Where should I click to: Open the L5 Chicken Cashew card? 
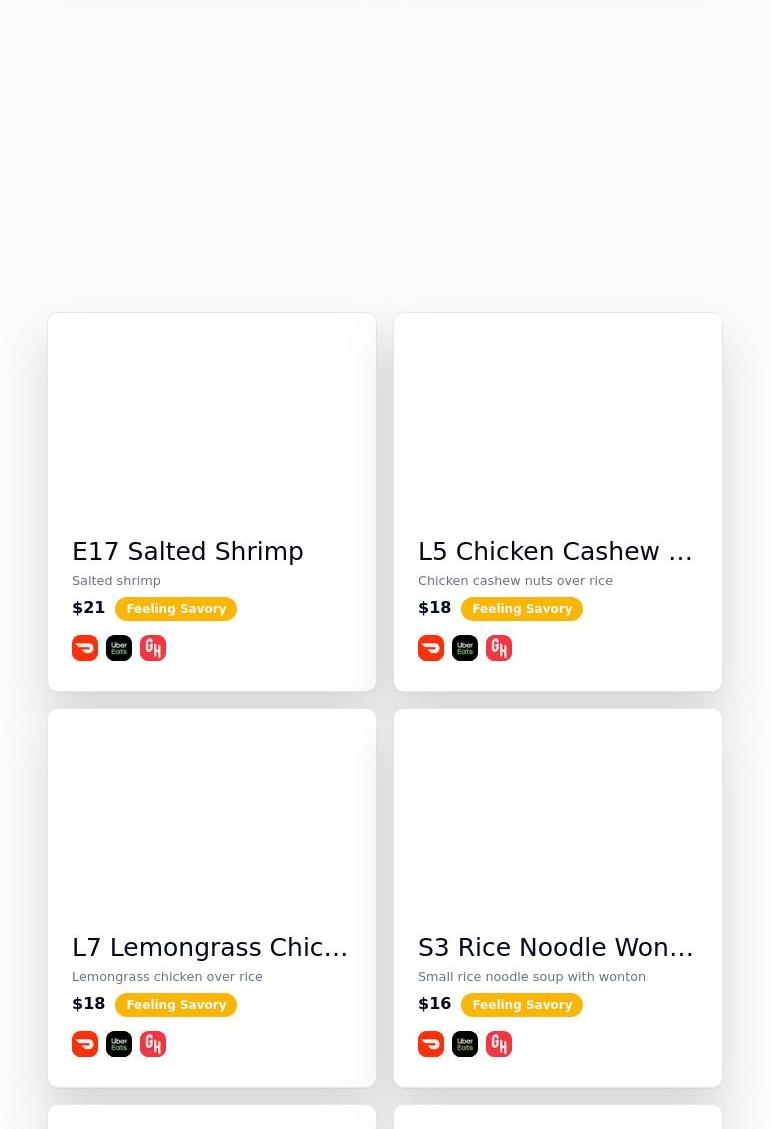(555, 551)
